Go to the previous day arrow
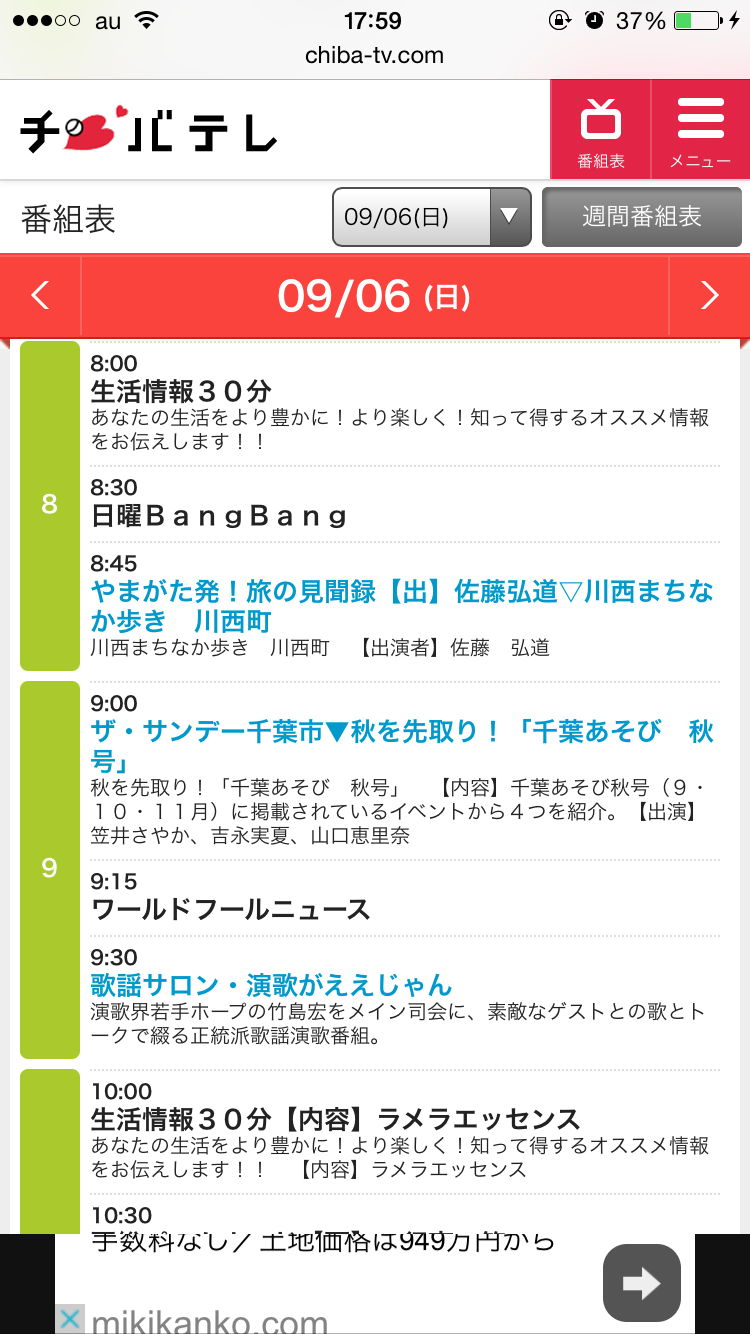Image resolution: width=750 pixels, height=1334 pixels. pyautogui.click(x=40, y=295)
